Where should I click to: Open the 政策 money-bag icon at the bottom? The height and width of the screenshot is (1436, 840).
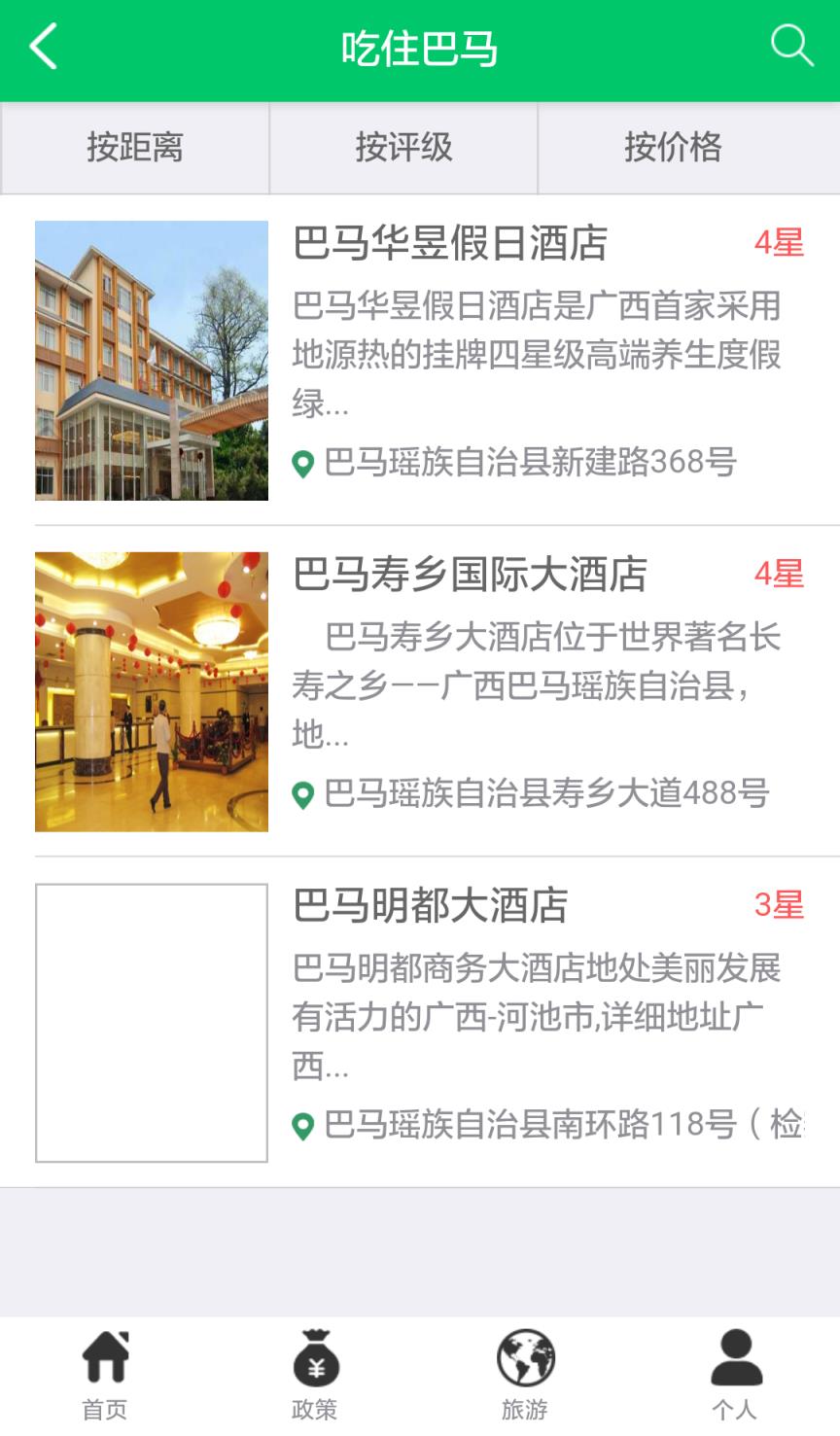tap(313, 1369)
